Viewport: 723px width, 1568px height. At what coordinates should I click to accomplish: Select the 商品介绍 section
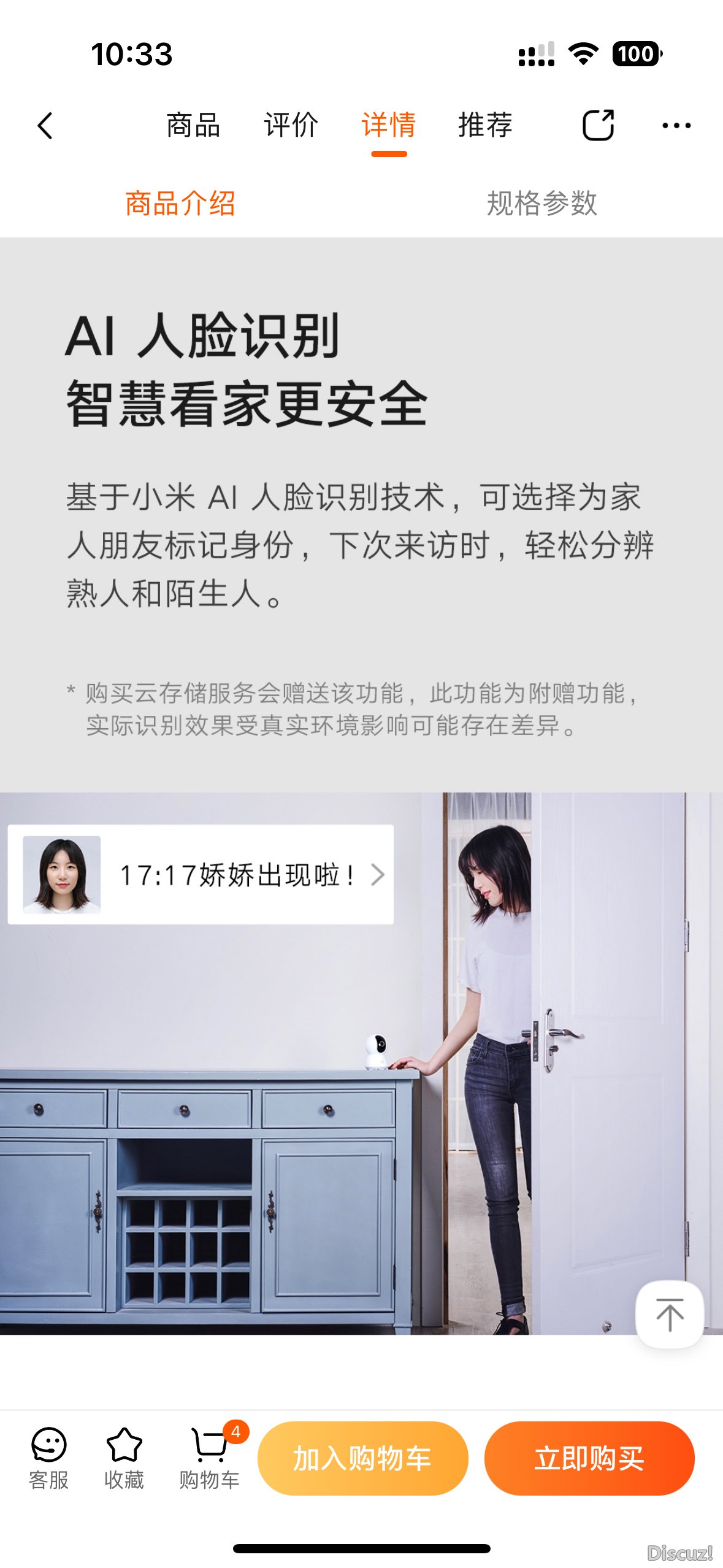click(180, 203)
